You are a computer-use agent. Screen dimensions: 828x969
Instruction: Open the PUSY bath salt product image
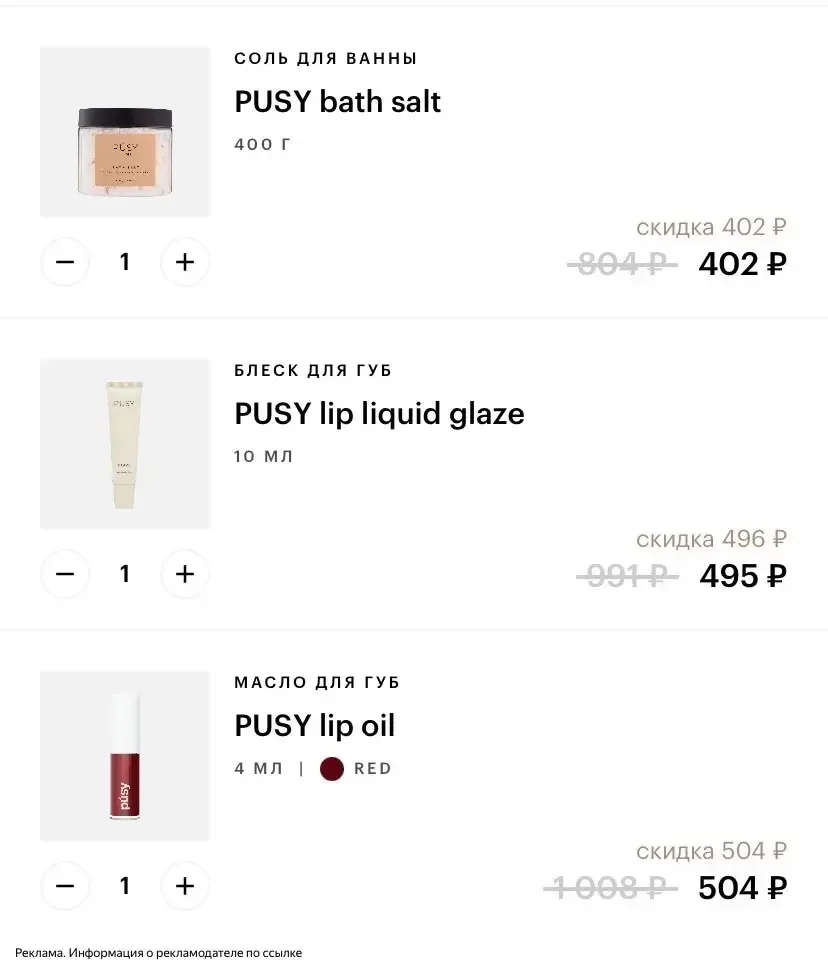tap(125, 132)
